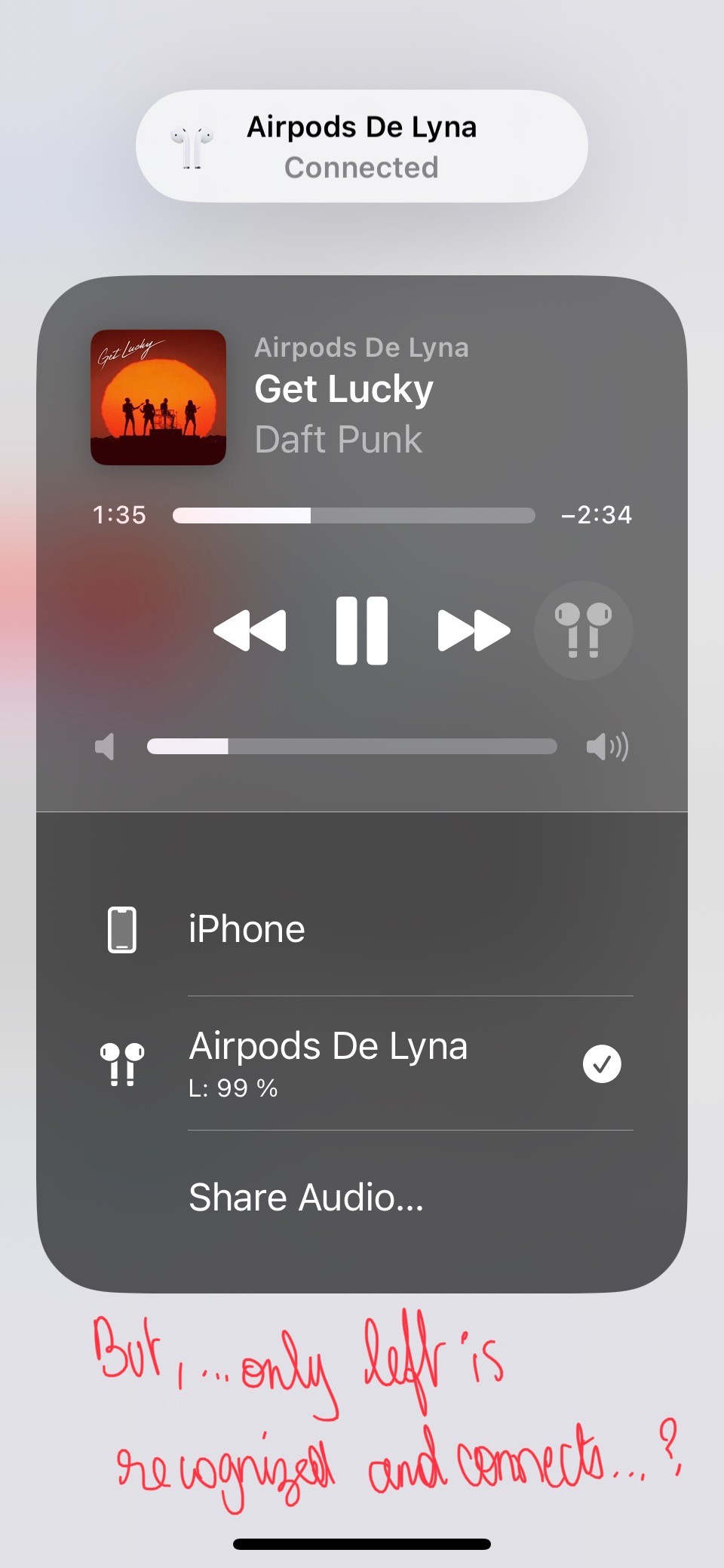The image size is (724, 1568).
Task: Tap the volume slider bar
Action: [x=351, y=747]
